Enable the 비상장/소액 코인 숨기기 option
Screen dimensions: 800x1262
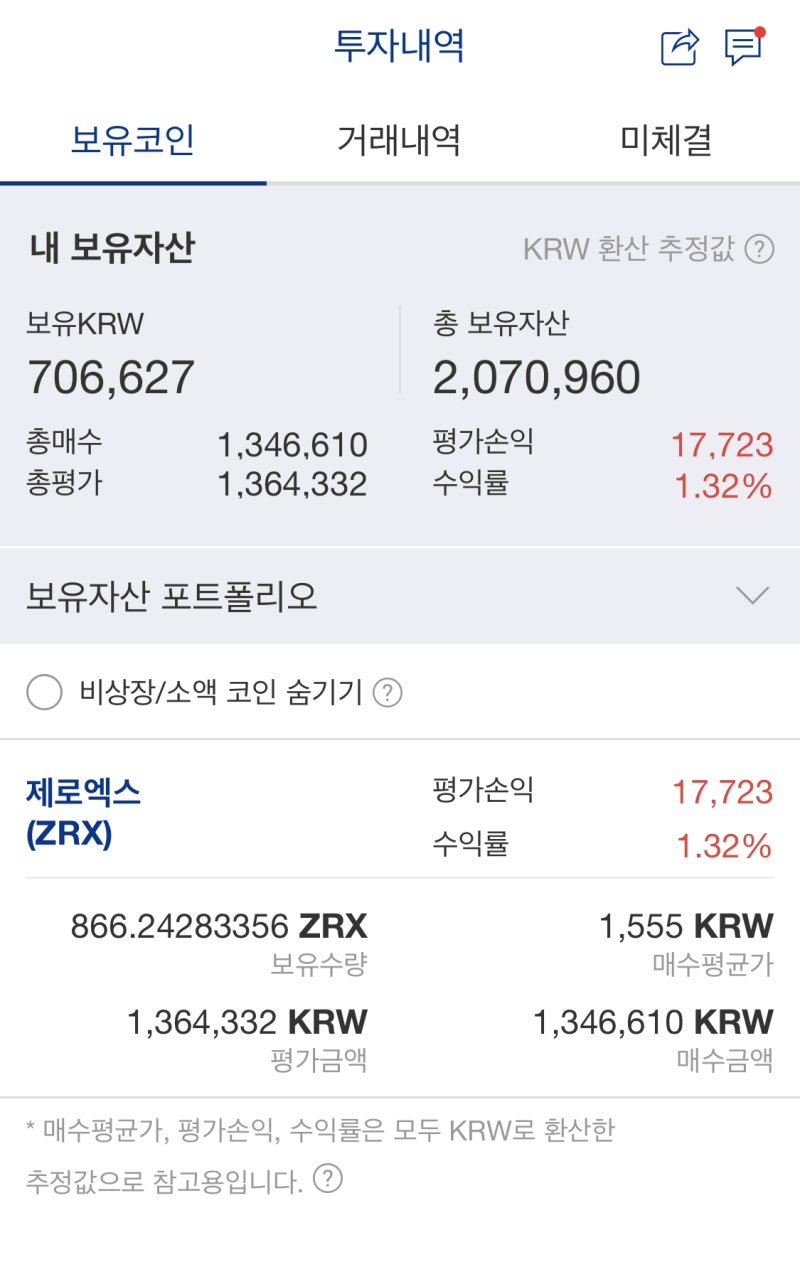pyautogui.click(x=44, y=691)
